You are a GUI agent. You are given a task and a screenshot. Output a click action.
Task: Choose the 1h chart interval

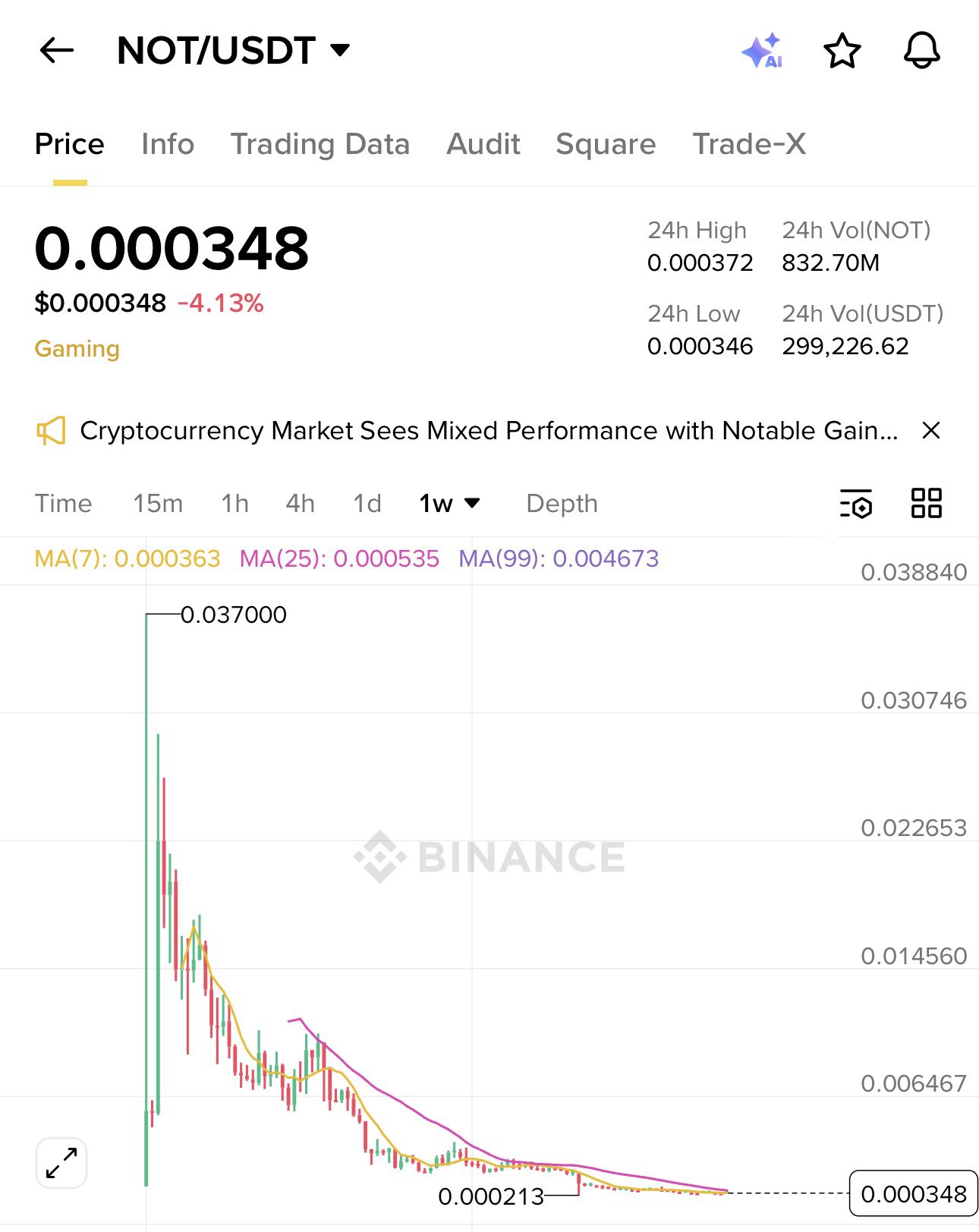(x=235, y=504)
